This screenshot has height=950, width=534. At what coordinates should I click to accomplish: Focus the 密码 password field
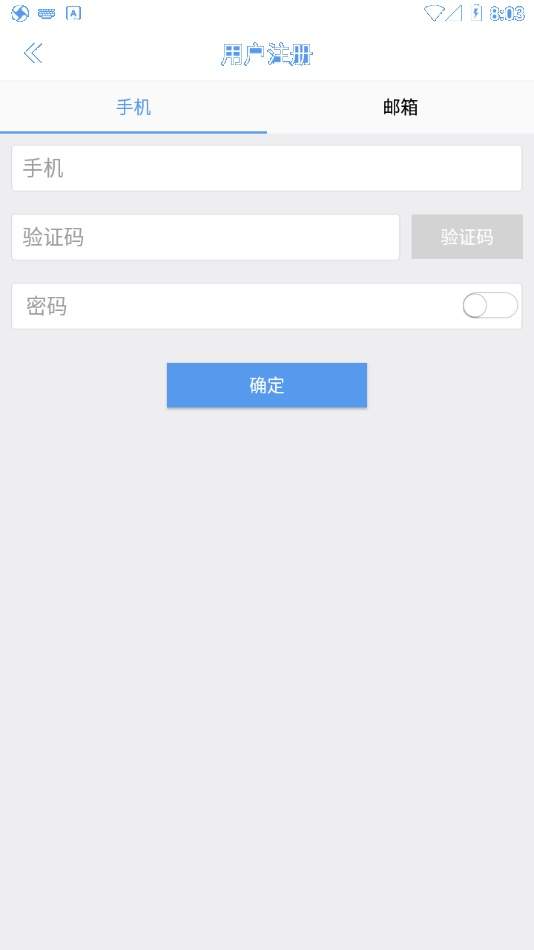[x=236, y=306]
